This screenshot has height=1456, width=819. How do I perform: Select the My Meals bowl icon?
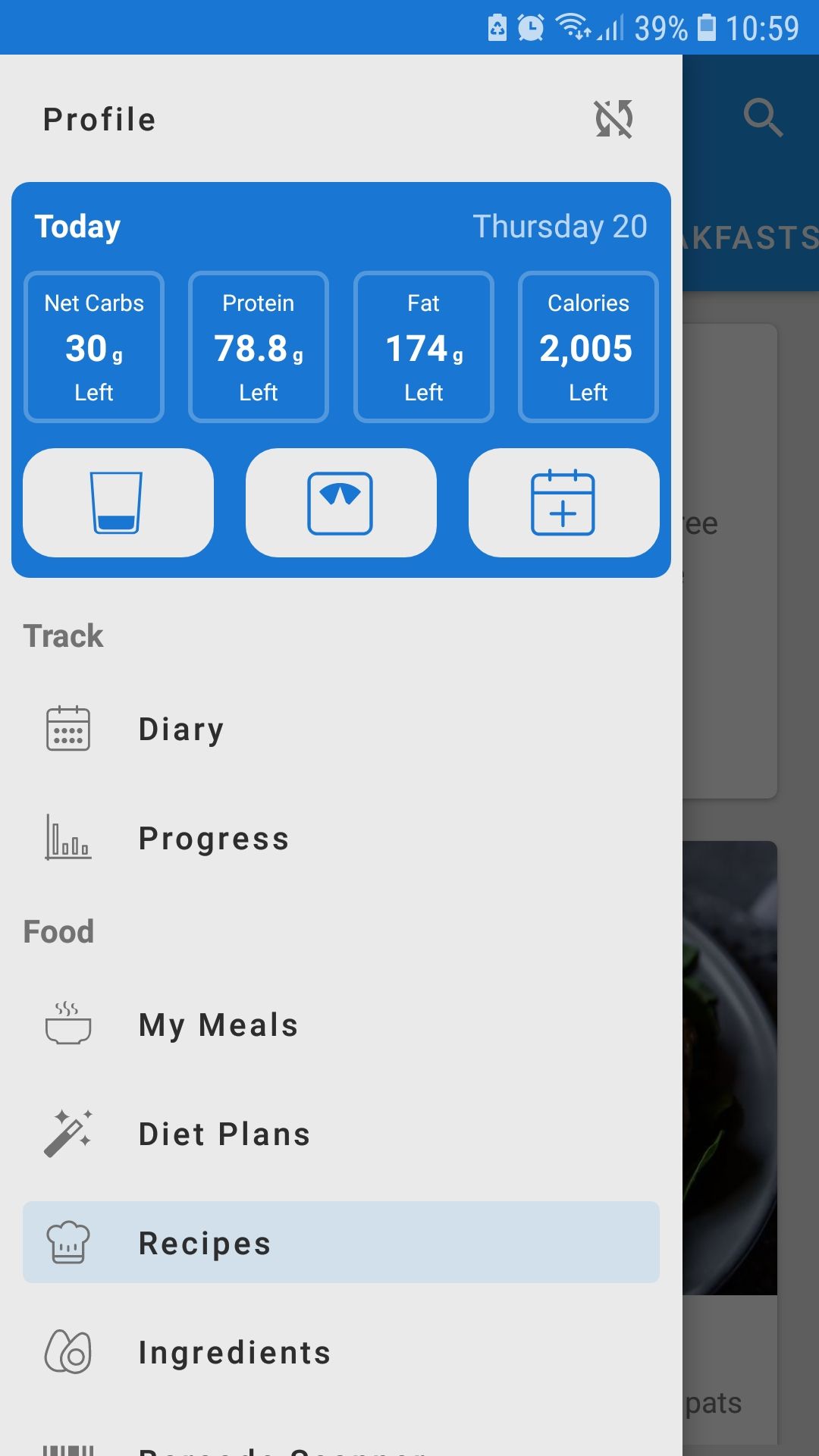click(x=67, y=1025)
